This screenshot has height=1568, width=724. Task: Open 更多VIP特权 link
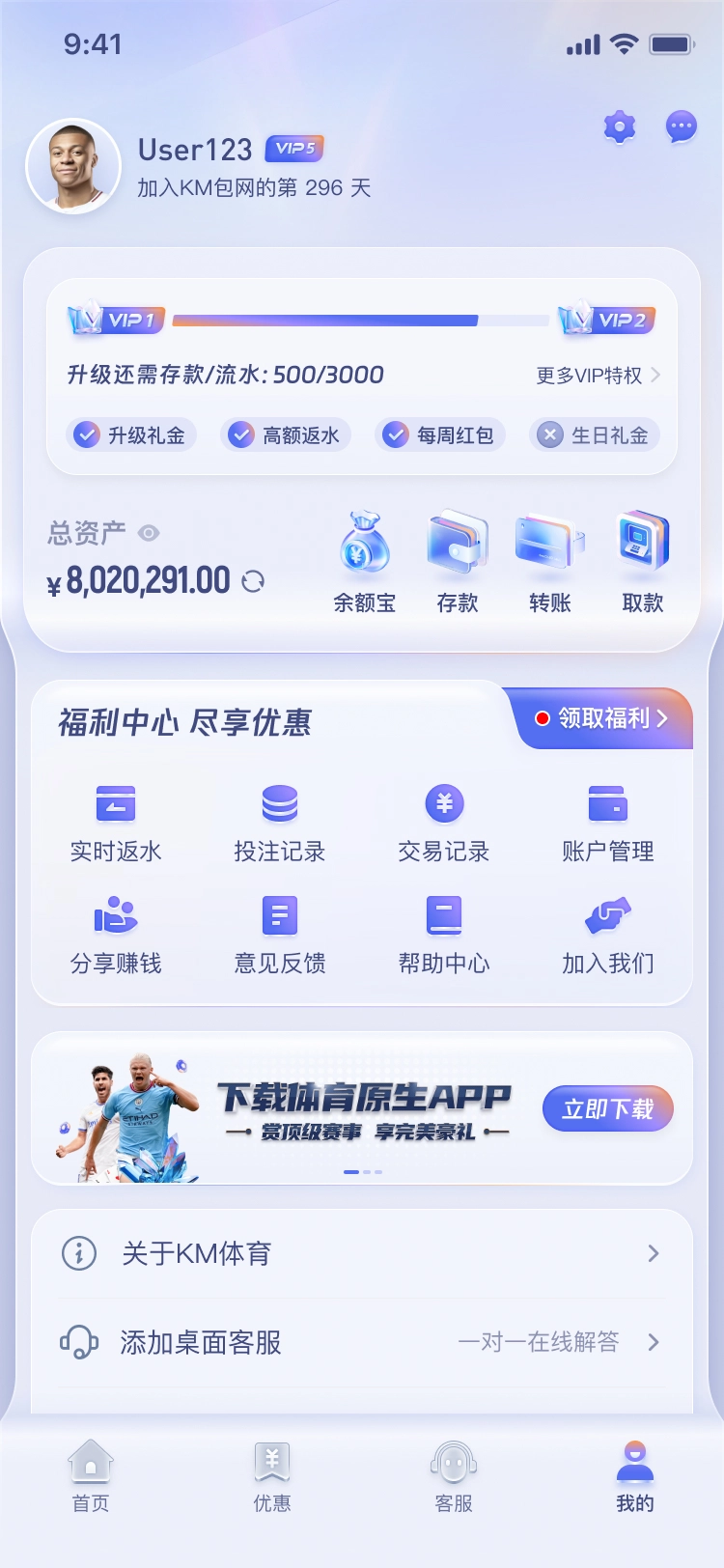click(x=598, y=376)
